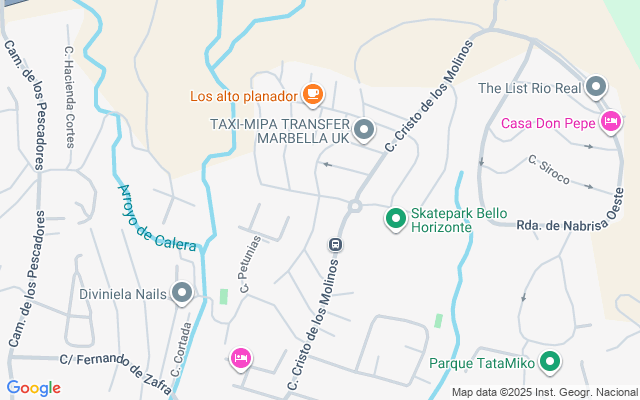640x400 pixels.
Task: Select Skatepark Bello Horizonte marker
Action: (396, 216)
